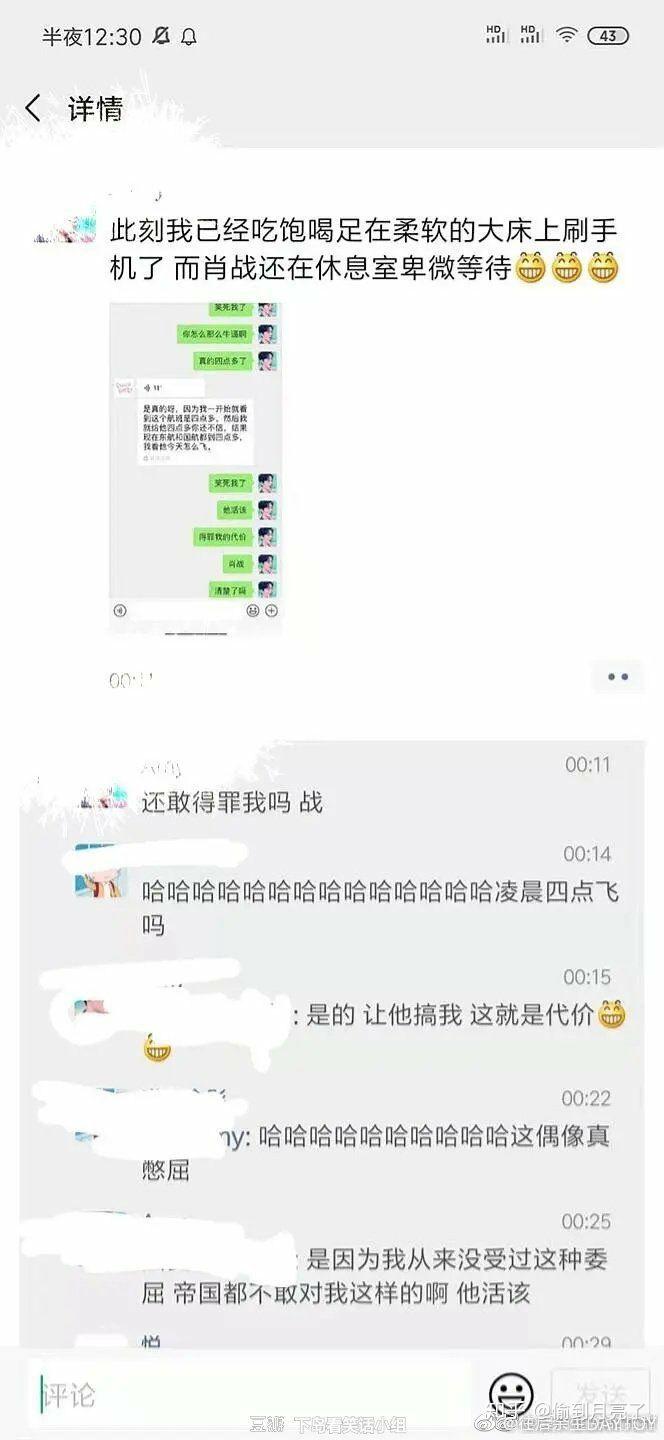
Task: Send the comment with the 发送 button
Action: pyautogui.click(x=601, y=1392)
